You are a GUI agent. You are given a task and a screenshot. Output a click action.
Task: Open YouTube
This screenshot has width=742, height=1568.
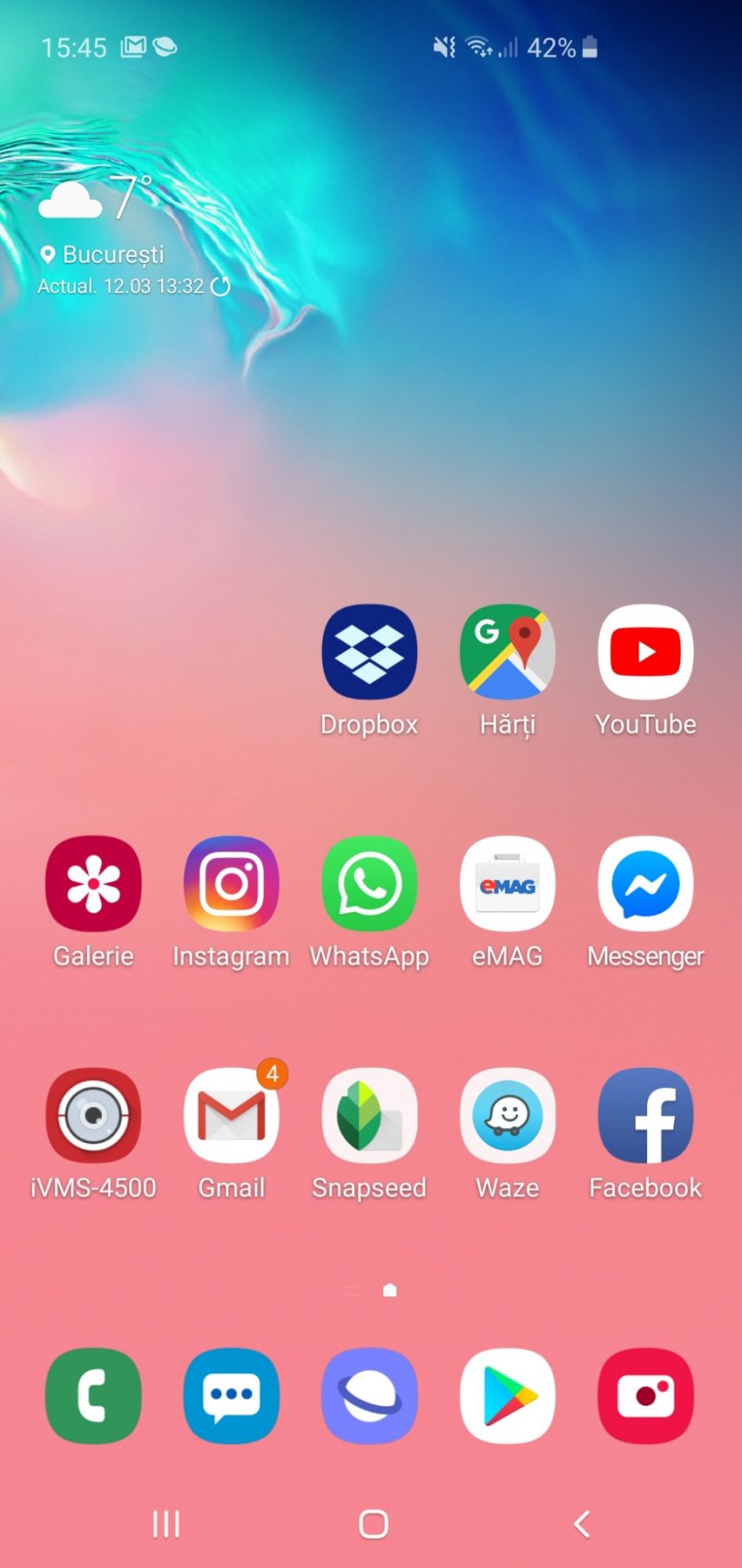click(x=645, y=652)
